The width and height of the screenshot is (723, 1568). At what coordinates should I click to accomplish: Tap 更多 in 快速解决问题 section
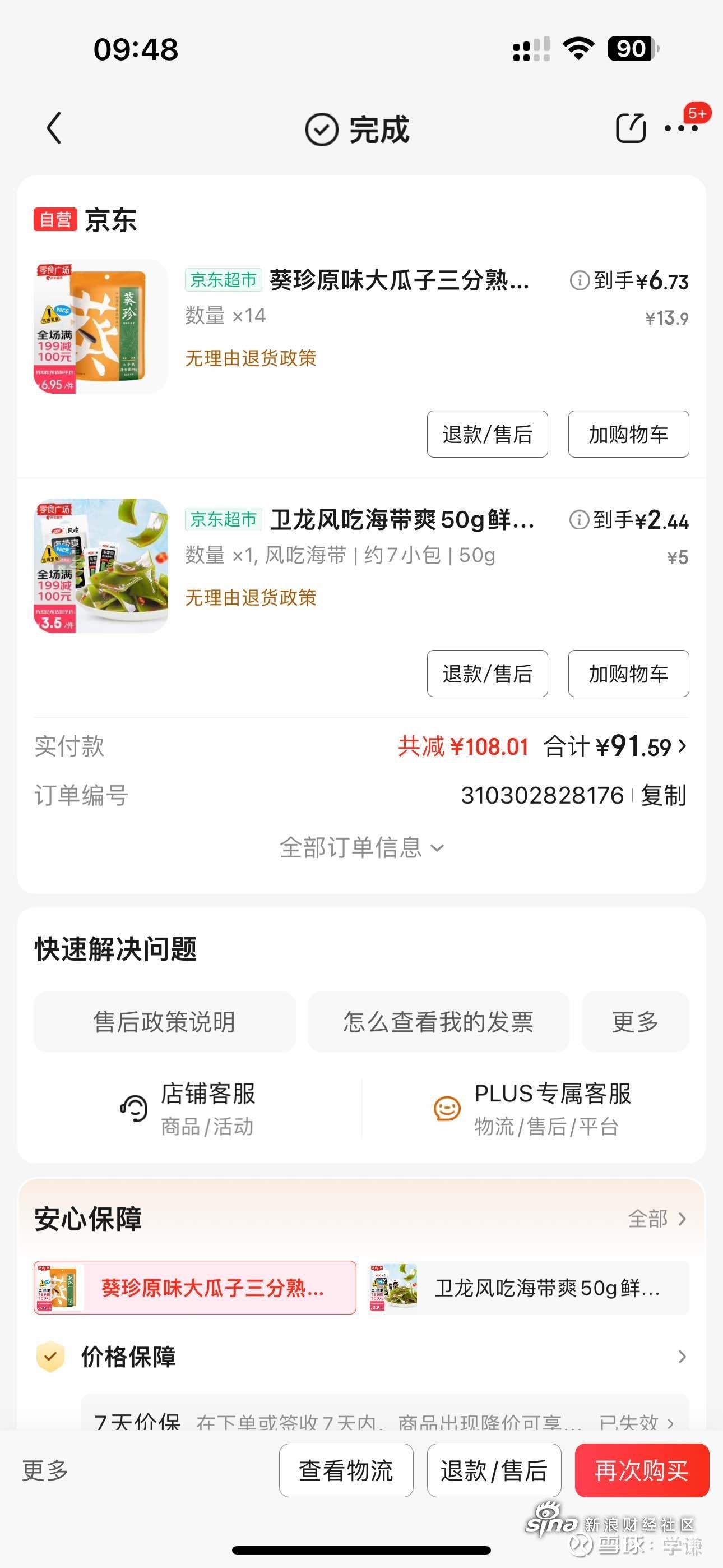pyautogui.click(x=635, y=1021)
